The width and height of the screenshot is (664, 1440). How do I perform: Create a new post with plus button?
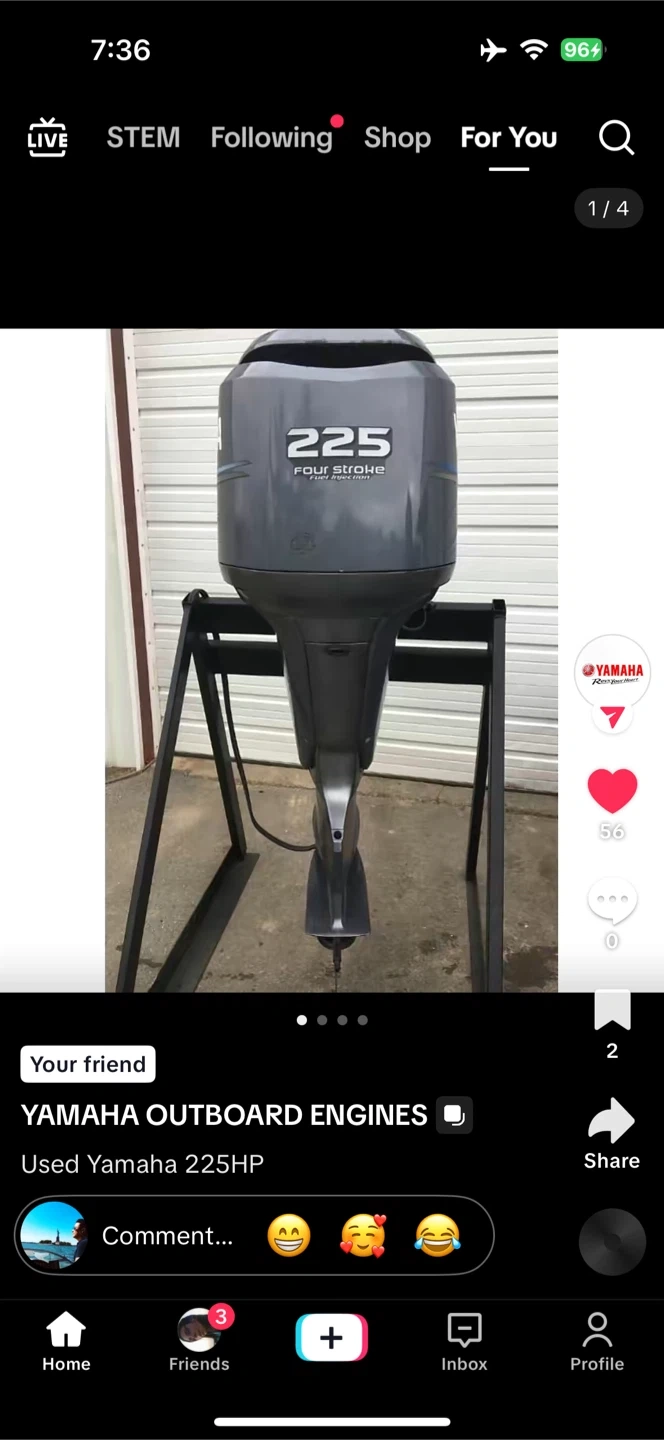coord(332,1338)
